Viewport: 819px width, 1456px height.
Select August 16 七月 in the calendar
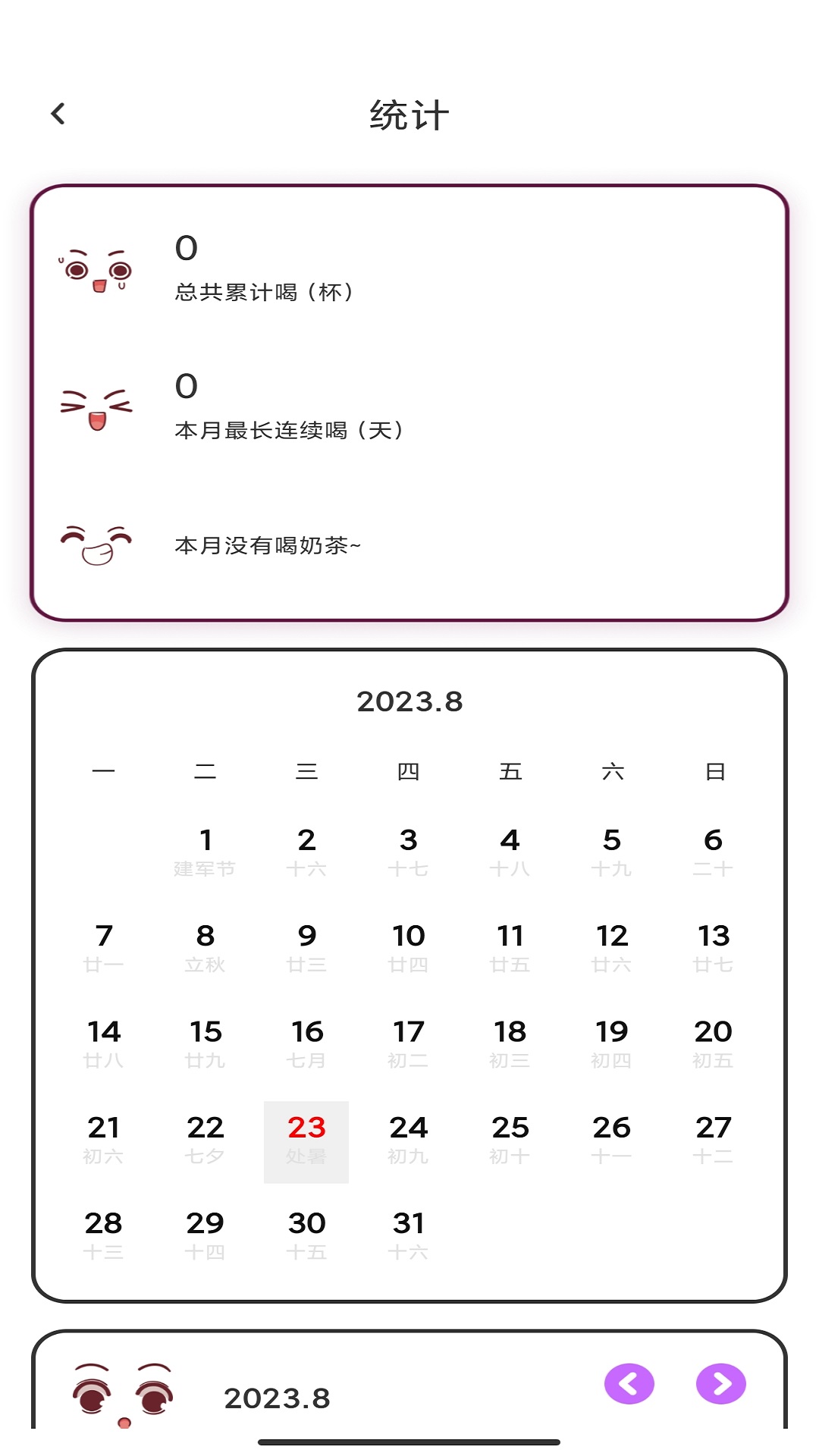pos(306,1044)
